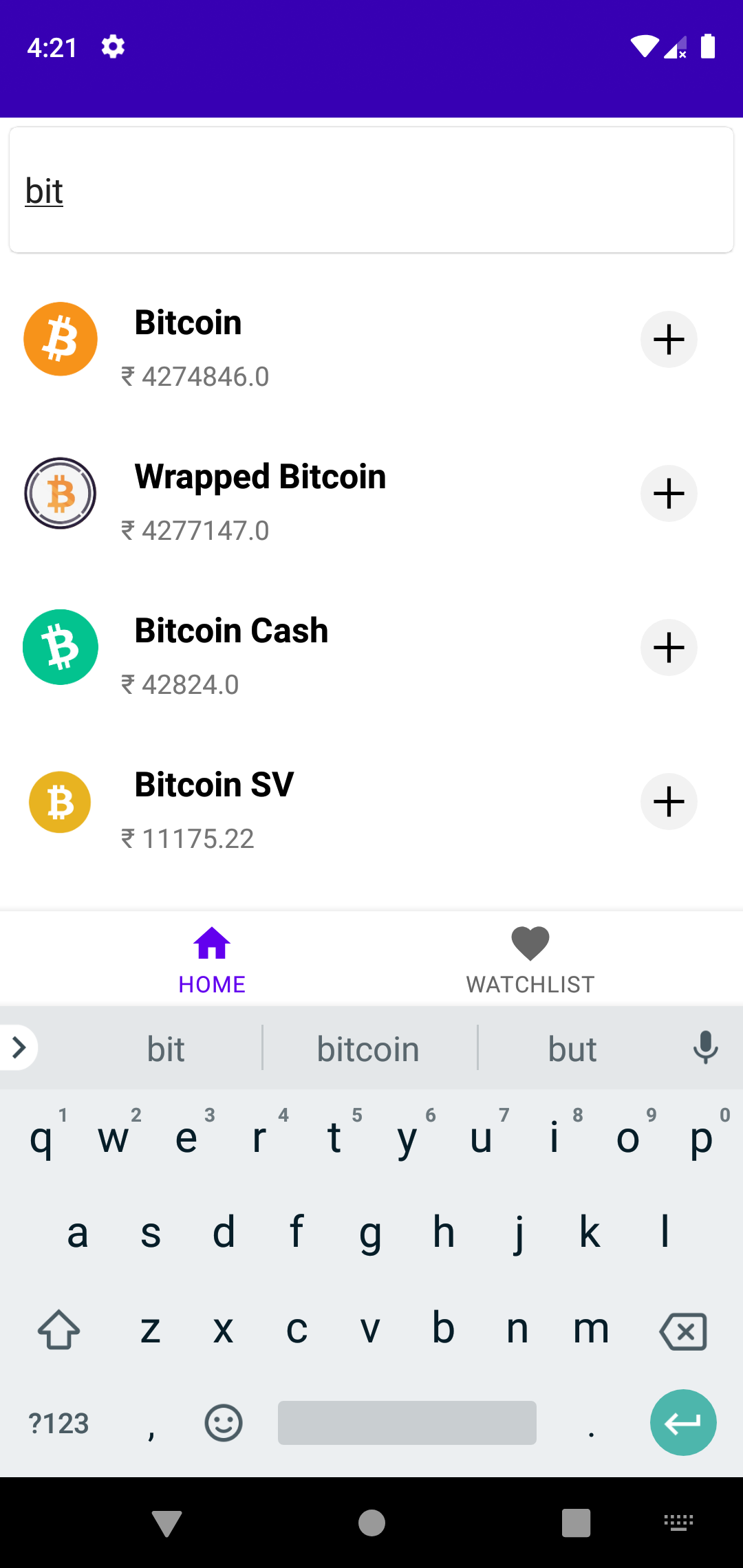
Task: Add Bitcoin SV to the watchlist
Action: coord(669,802)
